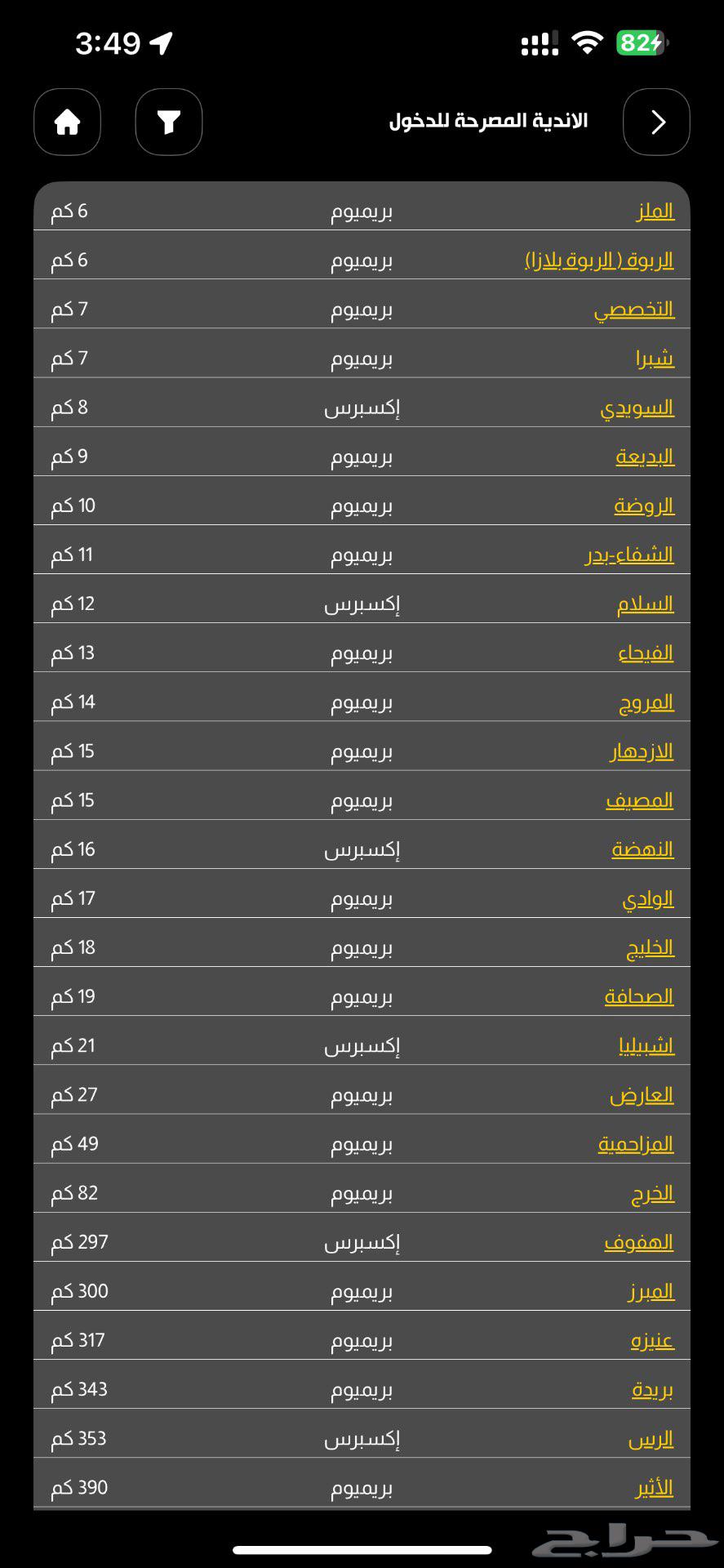The height and width of the screenshot is (1568, 724).
Task: Open the المروج club link
Action: click(x=647, y=702)
